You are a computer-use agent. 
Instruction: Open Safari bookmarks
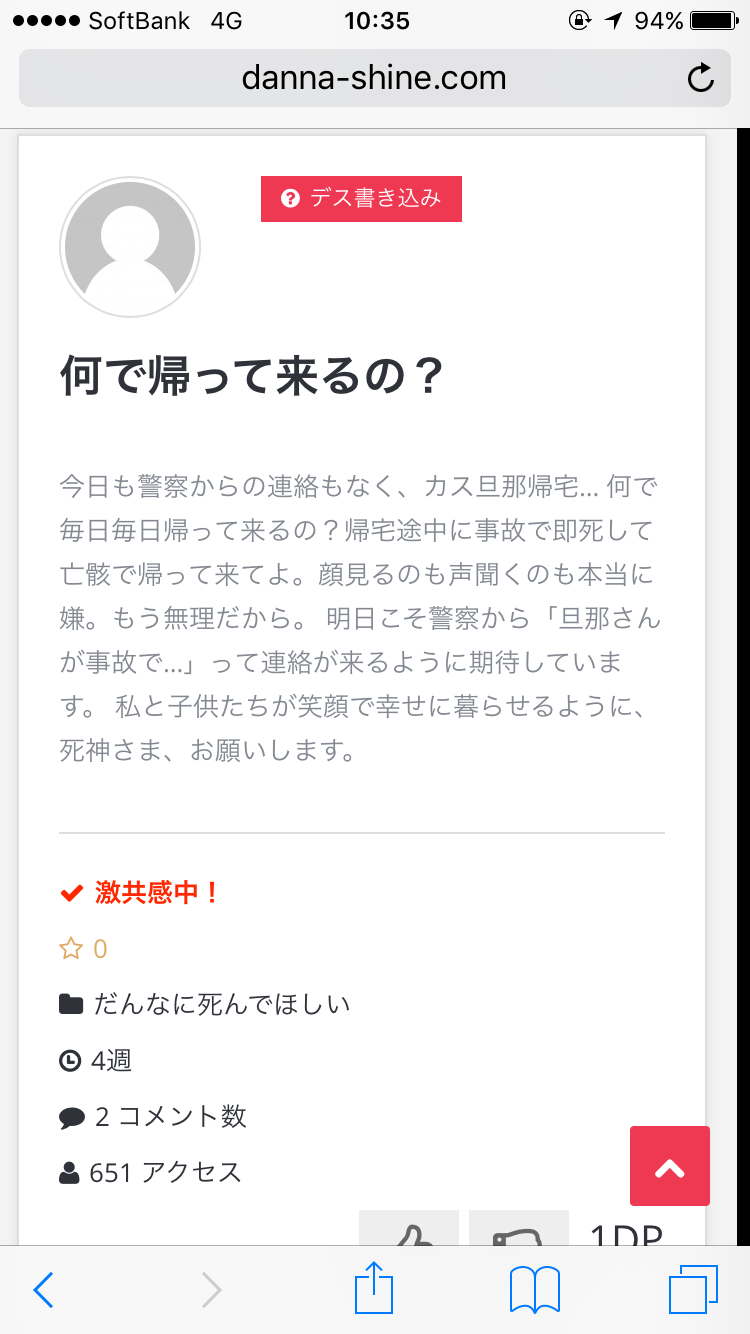tap(535, 1290)
